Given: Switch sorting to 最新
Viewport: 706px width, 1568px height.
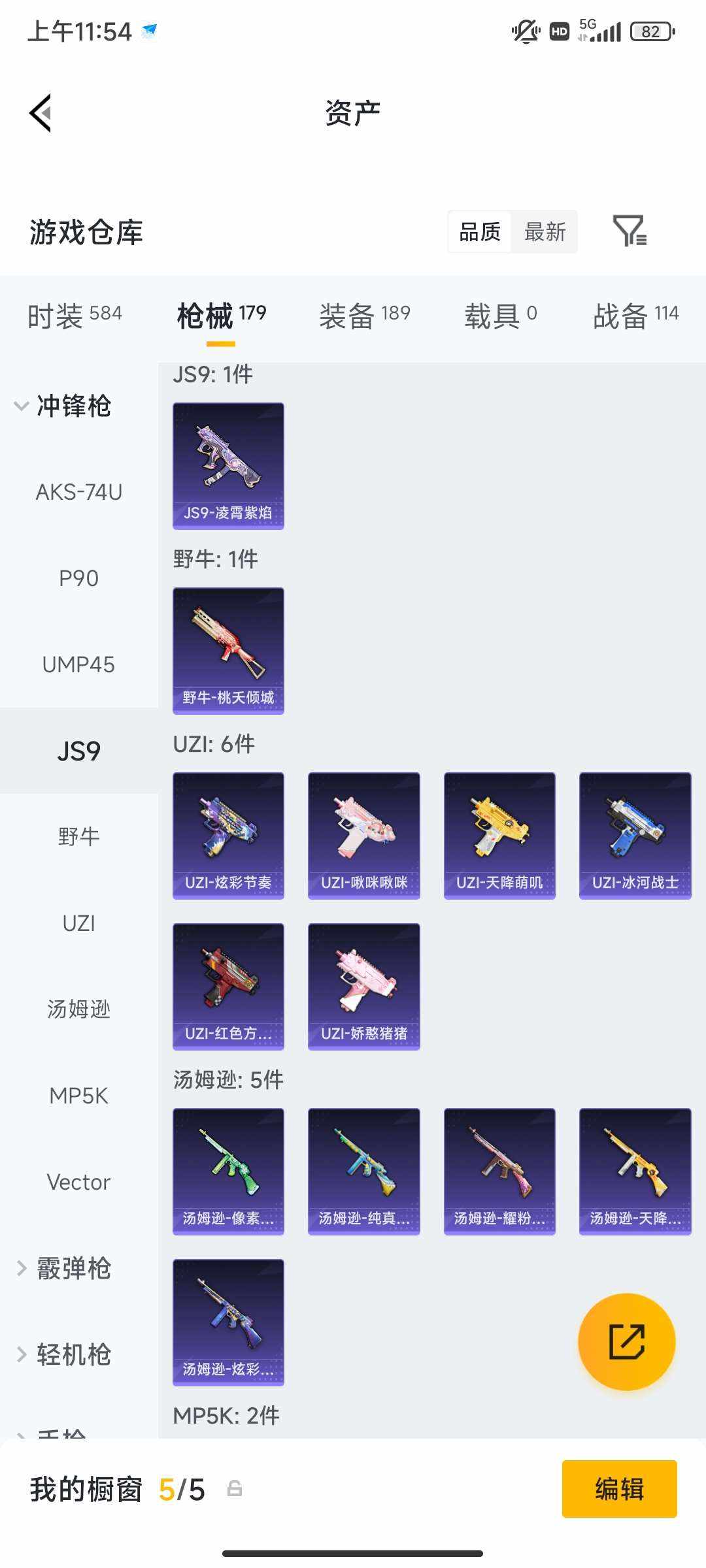Looking at the screenshot, I should pos(545,232).
